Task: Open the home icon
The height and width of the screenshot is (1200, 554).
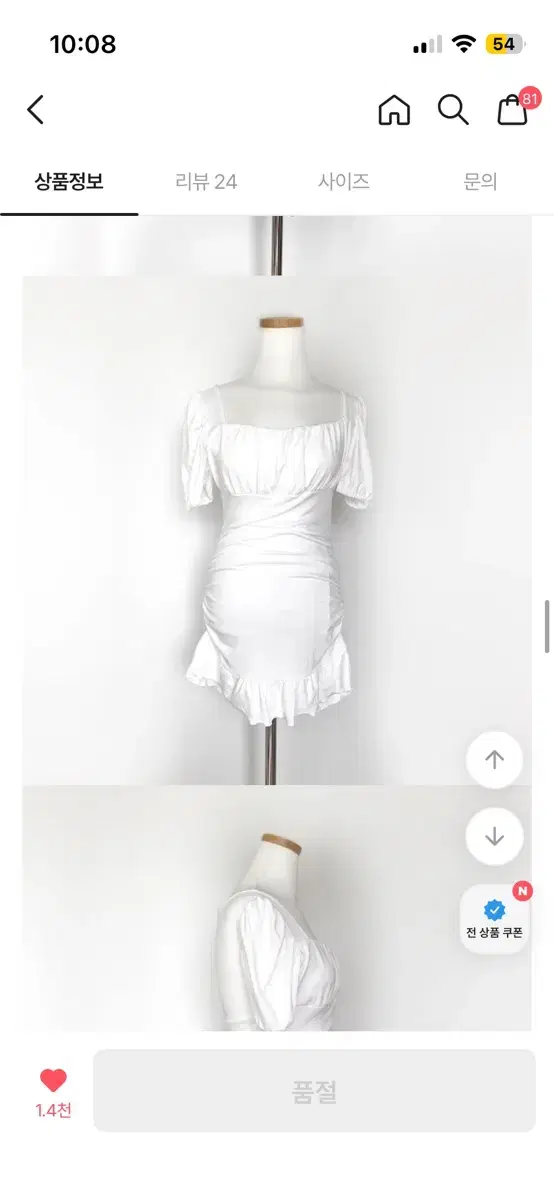Action: (394, 110)
